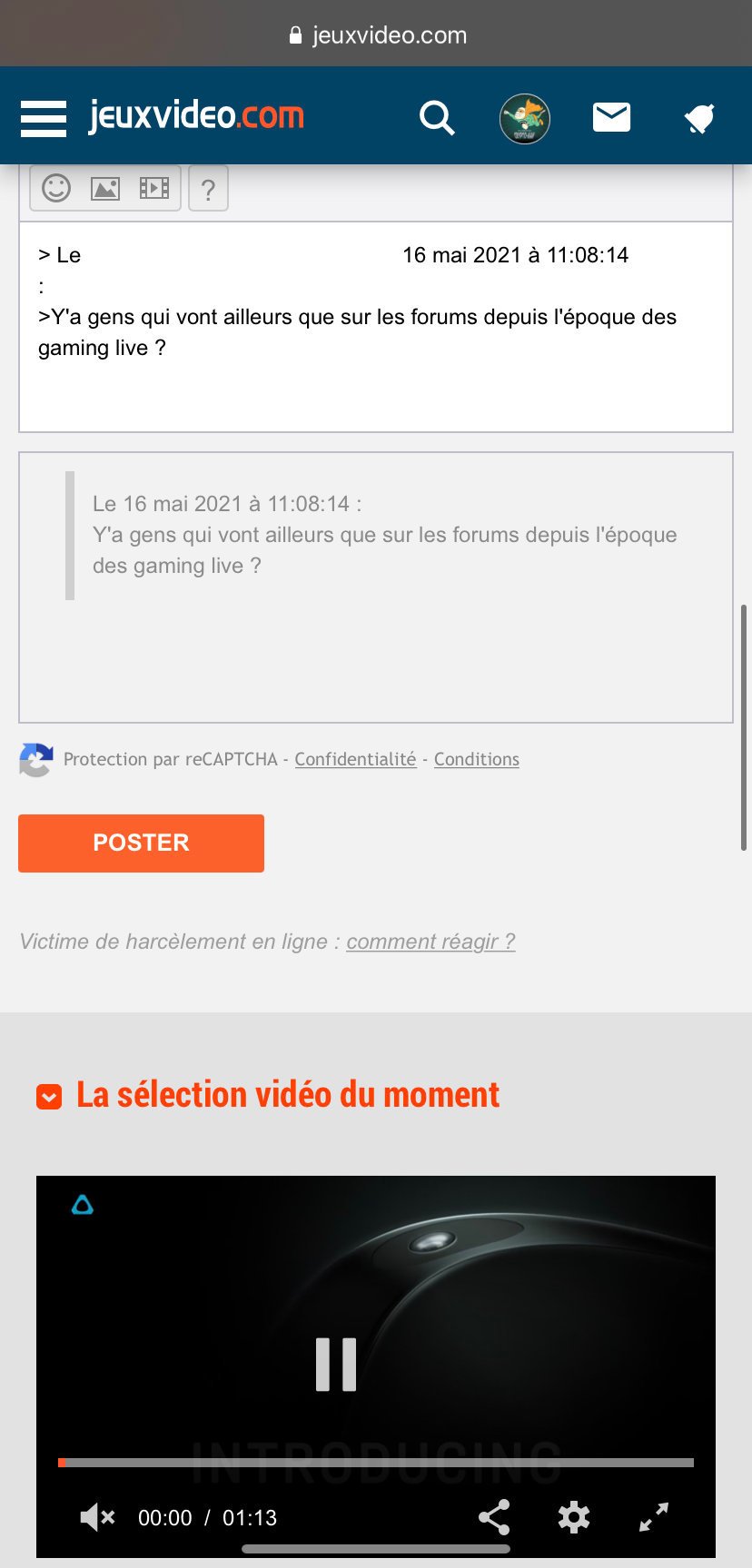The height and width of the screenshot is (1568, 752).
Task: Open the hamburger menu
Action: (x=44, y=119)
